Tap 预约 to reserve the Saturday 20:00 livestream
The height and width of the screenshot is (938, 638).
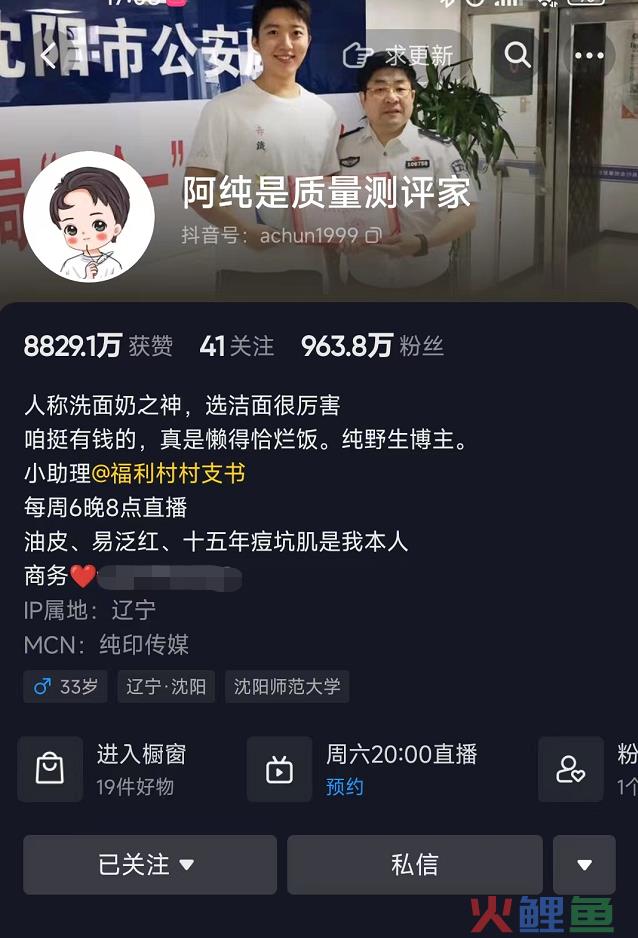[x=344, y=787]
